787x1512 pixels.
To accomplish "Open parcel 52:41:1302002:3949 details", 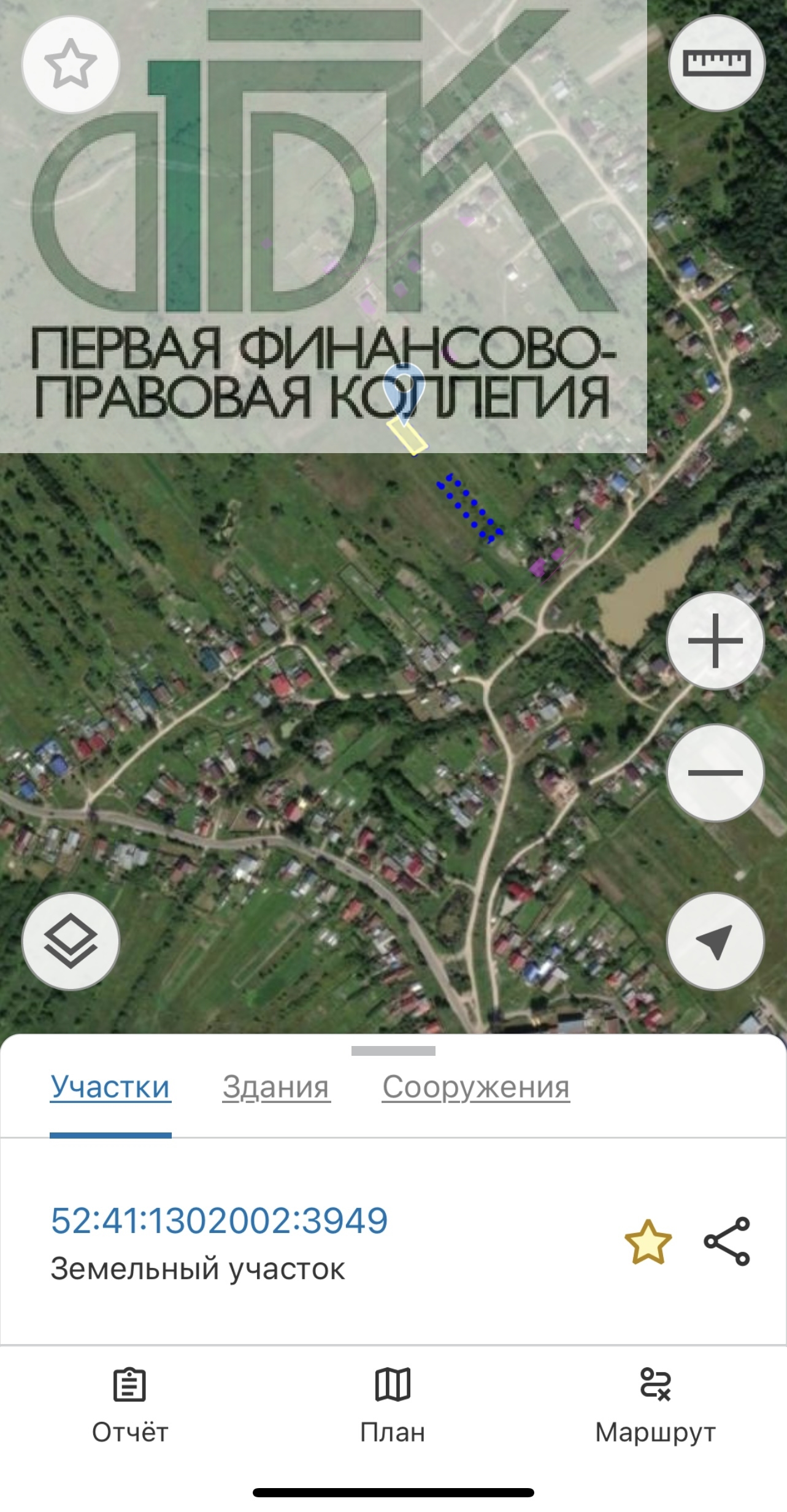I will [219, 1220].
